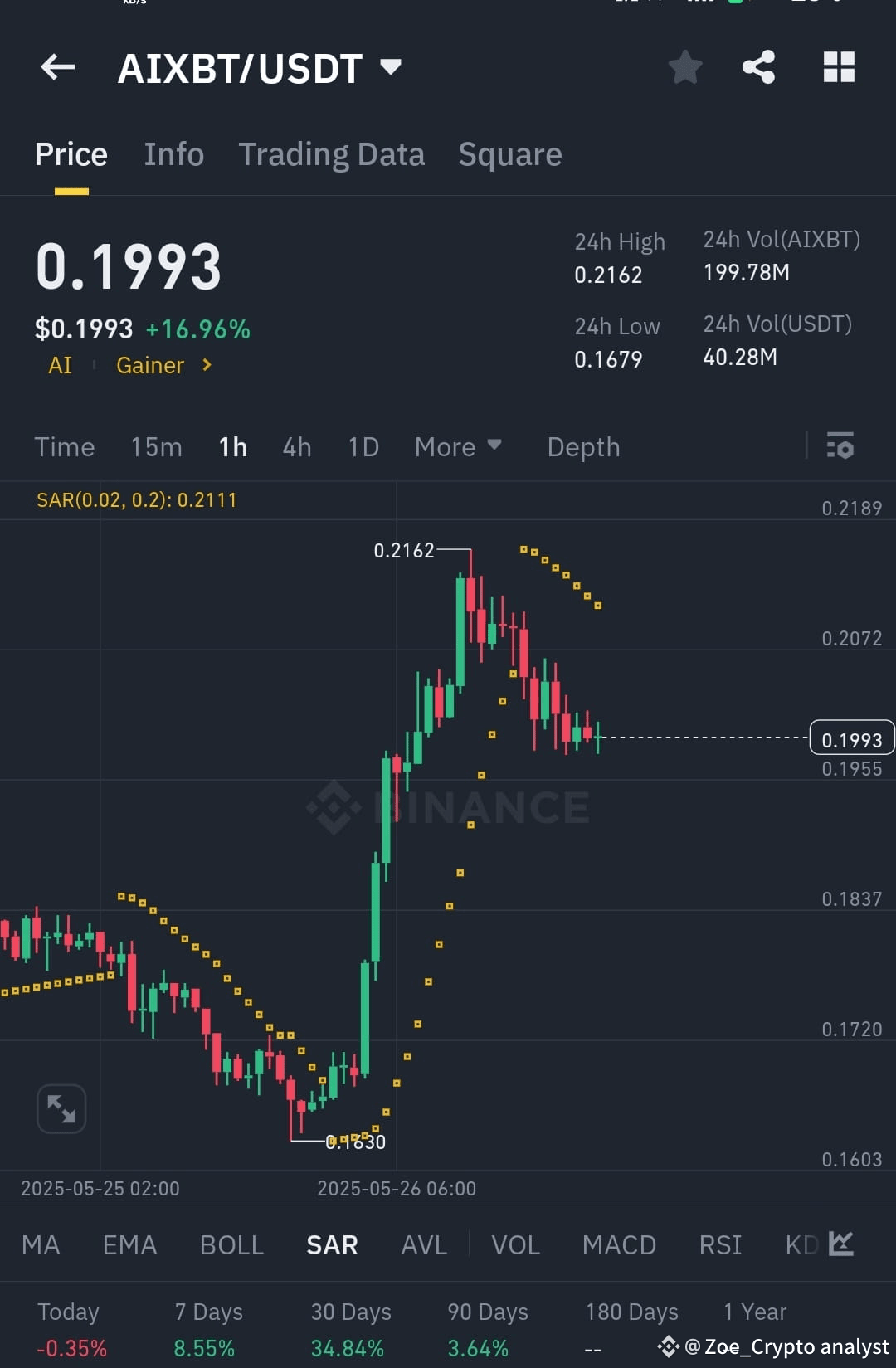
Task: Open the grid layout icon top right
Action: [839, 68]
